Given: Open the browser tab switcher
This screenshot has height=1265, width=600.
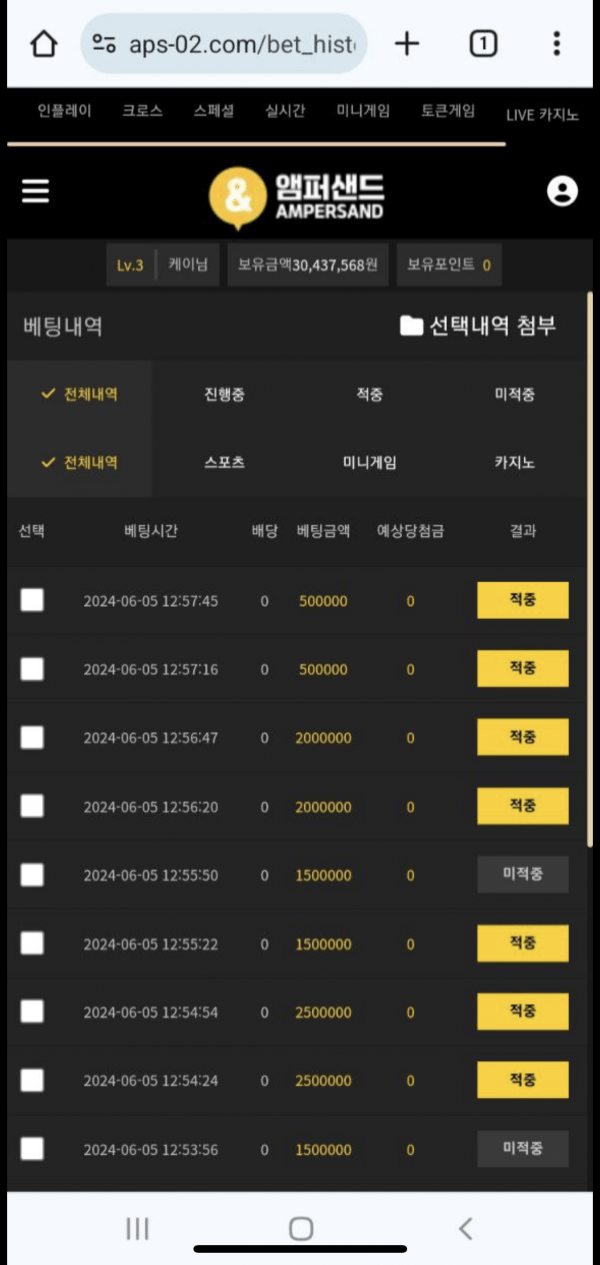Looking at the screenshot, I should click(483, 44).
